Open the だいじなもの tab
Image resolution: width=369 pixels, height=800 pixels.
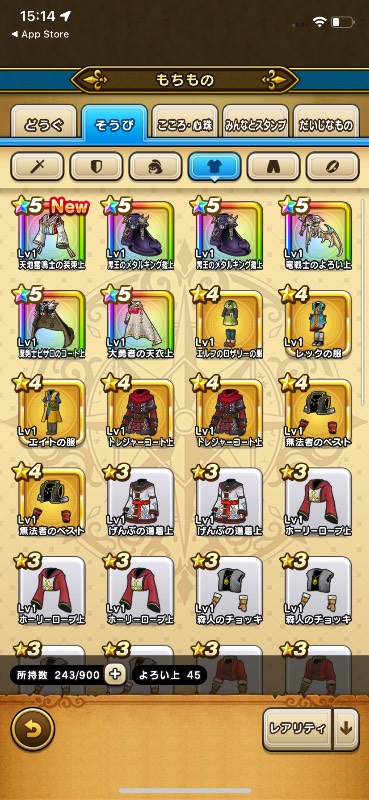click(x=327, y=124)
